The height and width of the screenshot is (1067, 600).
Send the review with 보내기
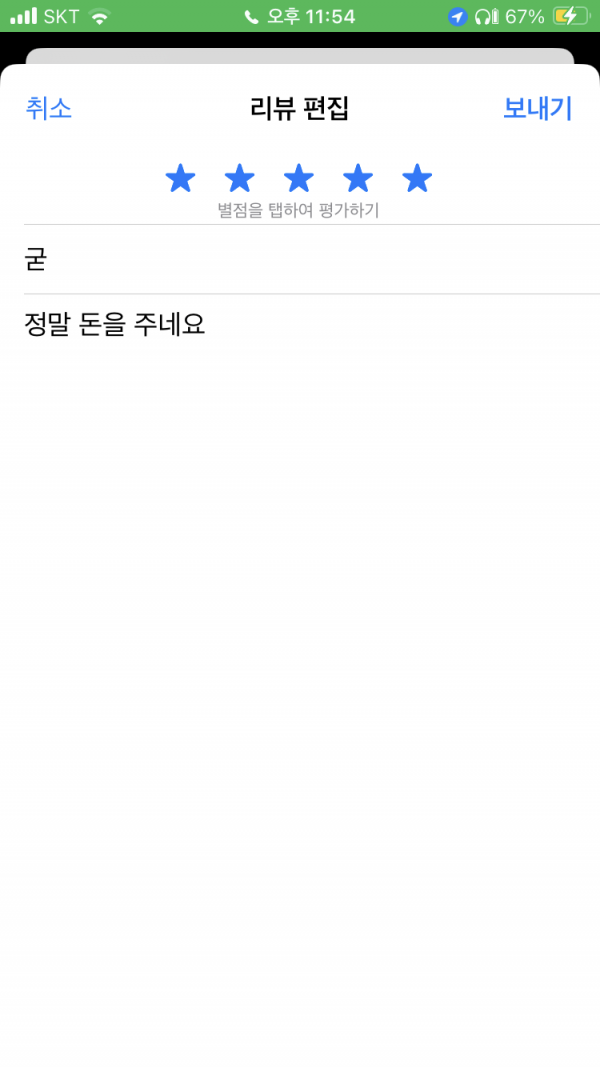pos(537,109)
